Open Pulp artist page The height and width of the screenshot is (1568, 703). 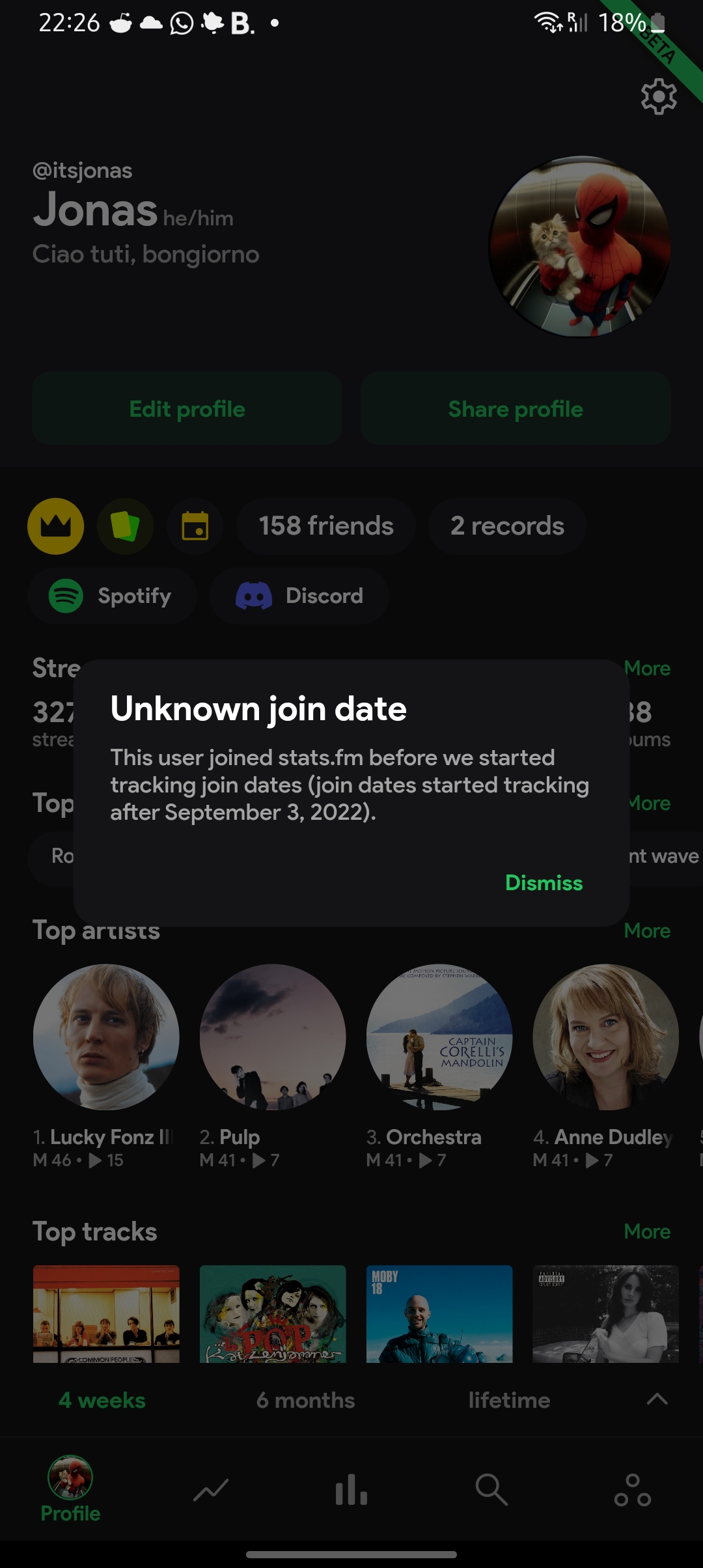tap(273, 1037)
